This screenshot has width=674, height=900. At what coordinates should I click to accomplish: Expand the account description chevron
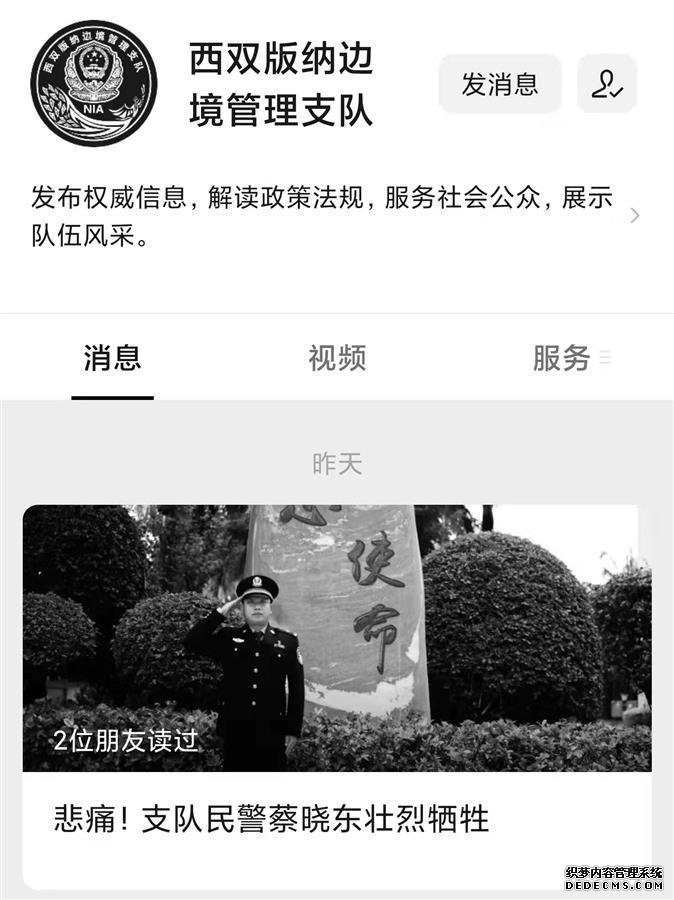(x=634, y=215)
